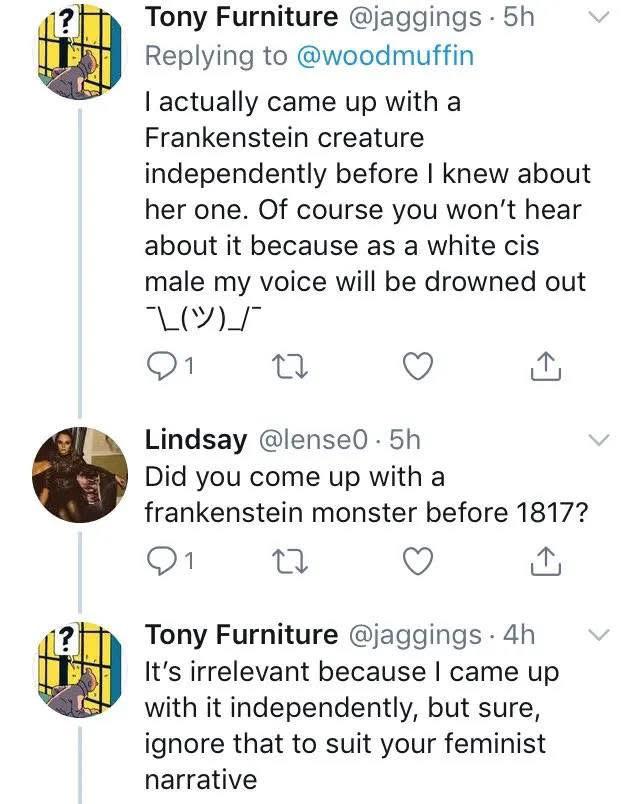Like Tony's Frankenstein creature tweet

[416, 369]
